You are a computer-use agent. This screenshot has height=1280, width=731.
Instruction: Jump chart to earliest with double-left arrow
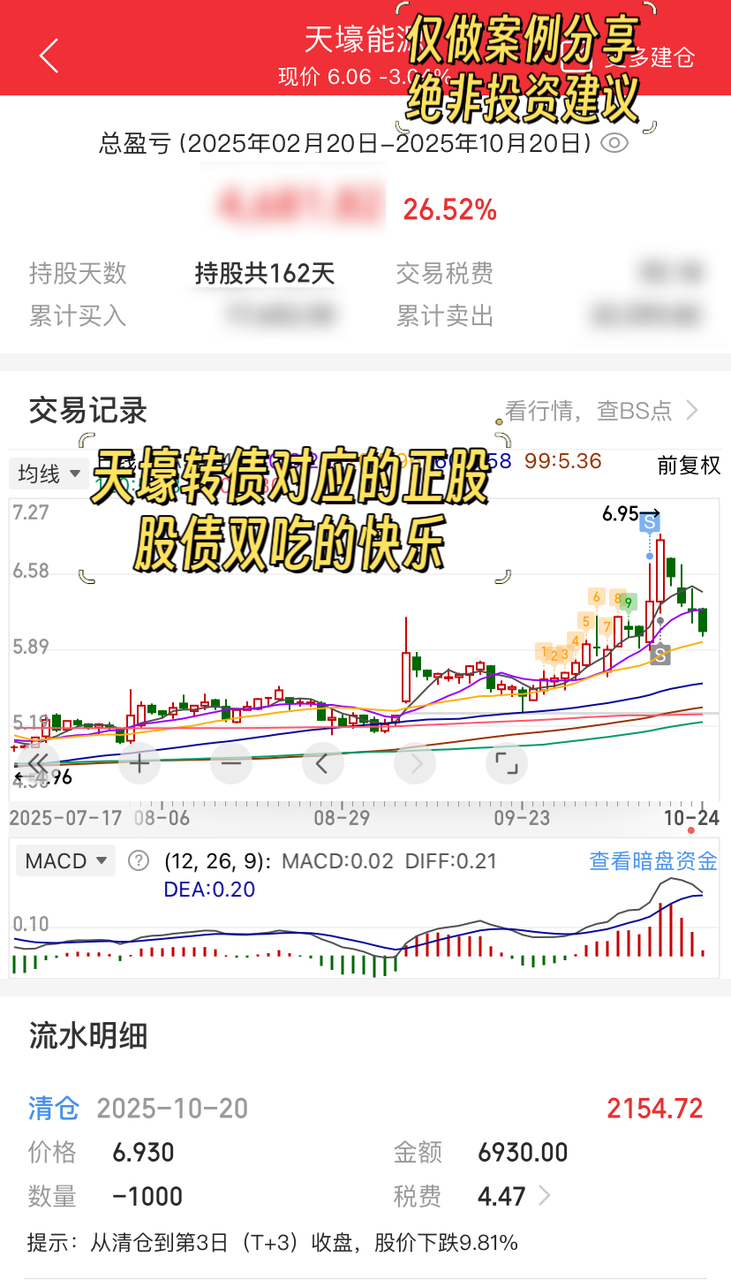click(x=37, y=764)
